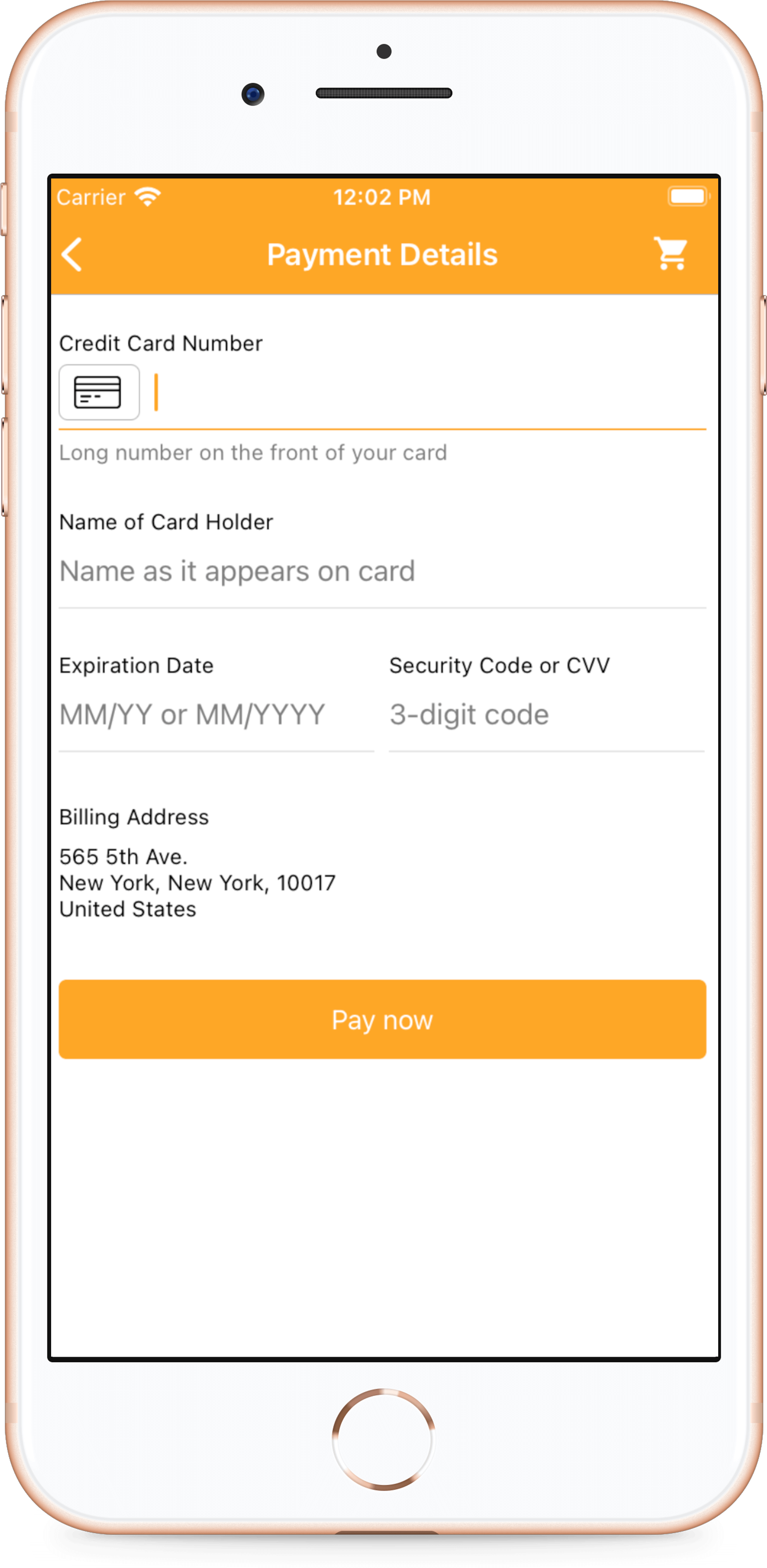Enter the Security Code or CVV field
This screenshot has height=1568, width=767.
click(x=546, y=715)
